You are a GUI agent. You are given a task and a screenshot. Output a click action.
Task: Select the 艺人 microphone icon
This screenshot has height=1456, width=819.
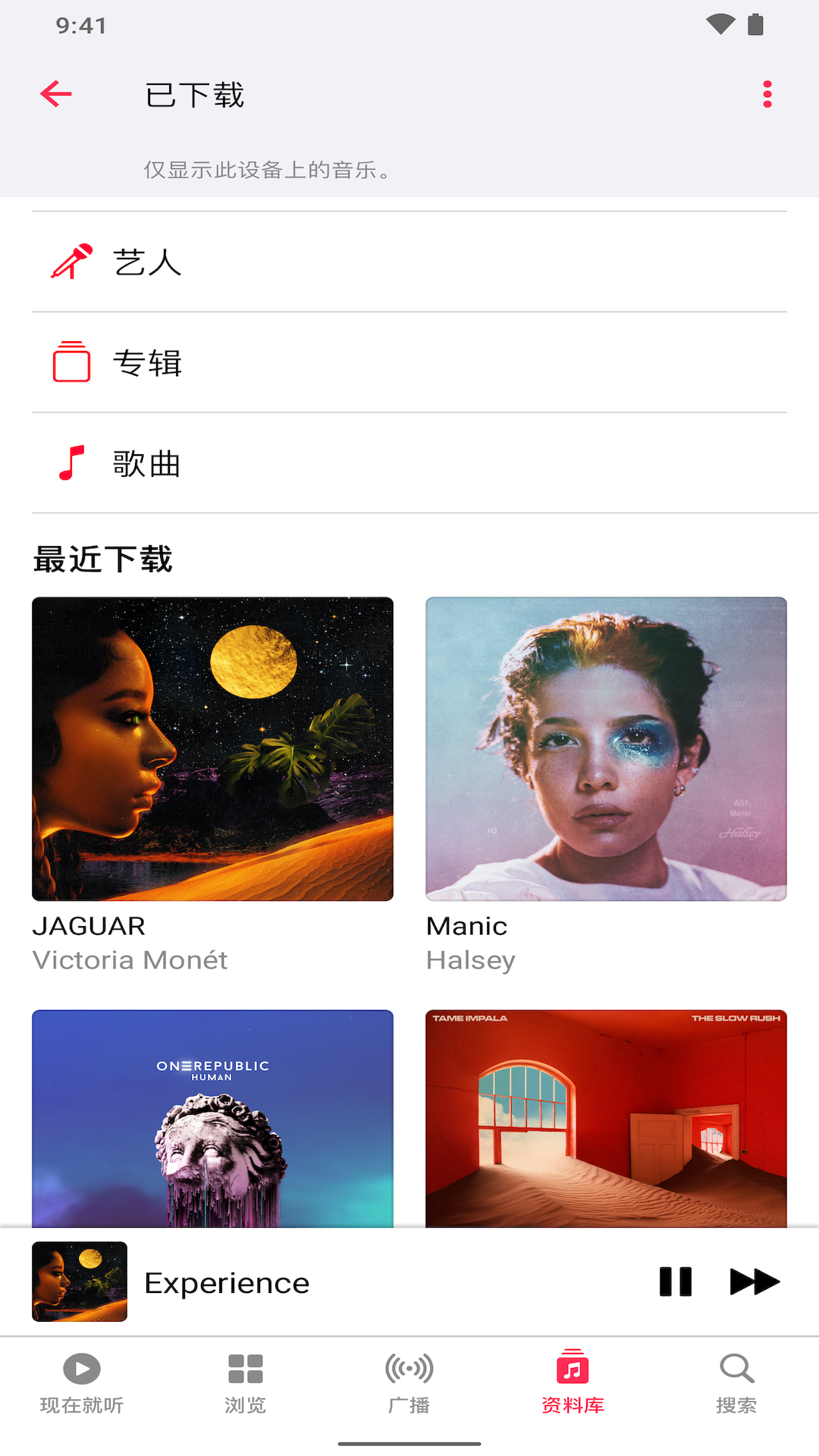click(x=71, y=263)
